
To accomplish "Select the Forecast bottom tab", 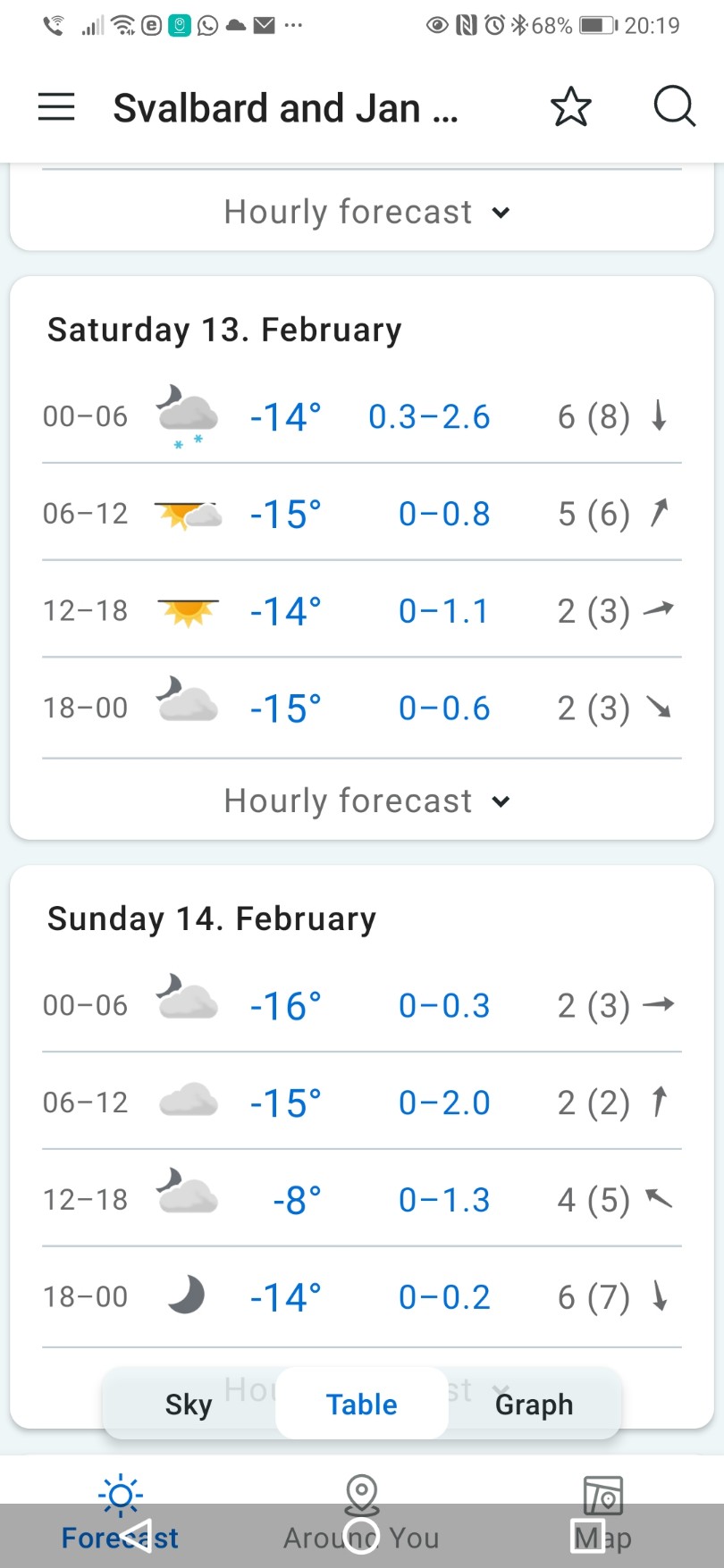I will click(120, 1513).
